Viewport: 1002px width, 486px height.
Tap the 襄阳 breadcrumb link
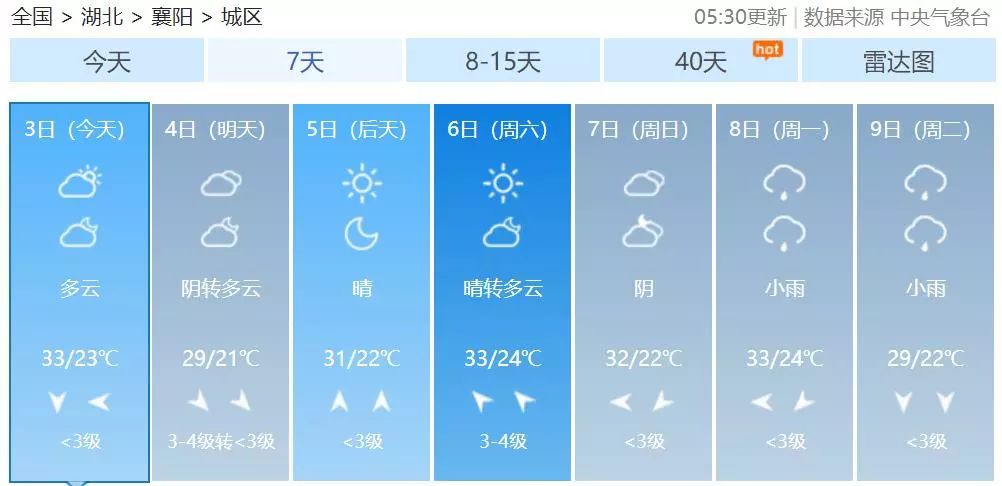click(174, 17)
